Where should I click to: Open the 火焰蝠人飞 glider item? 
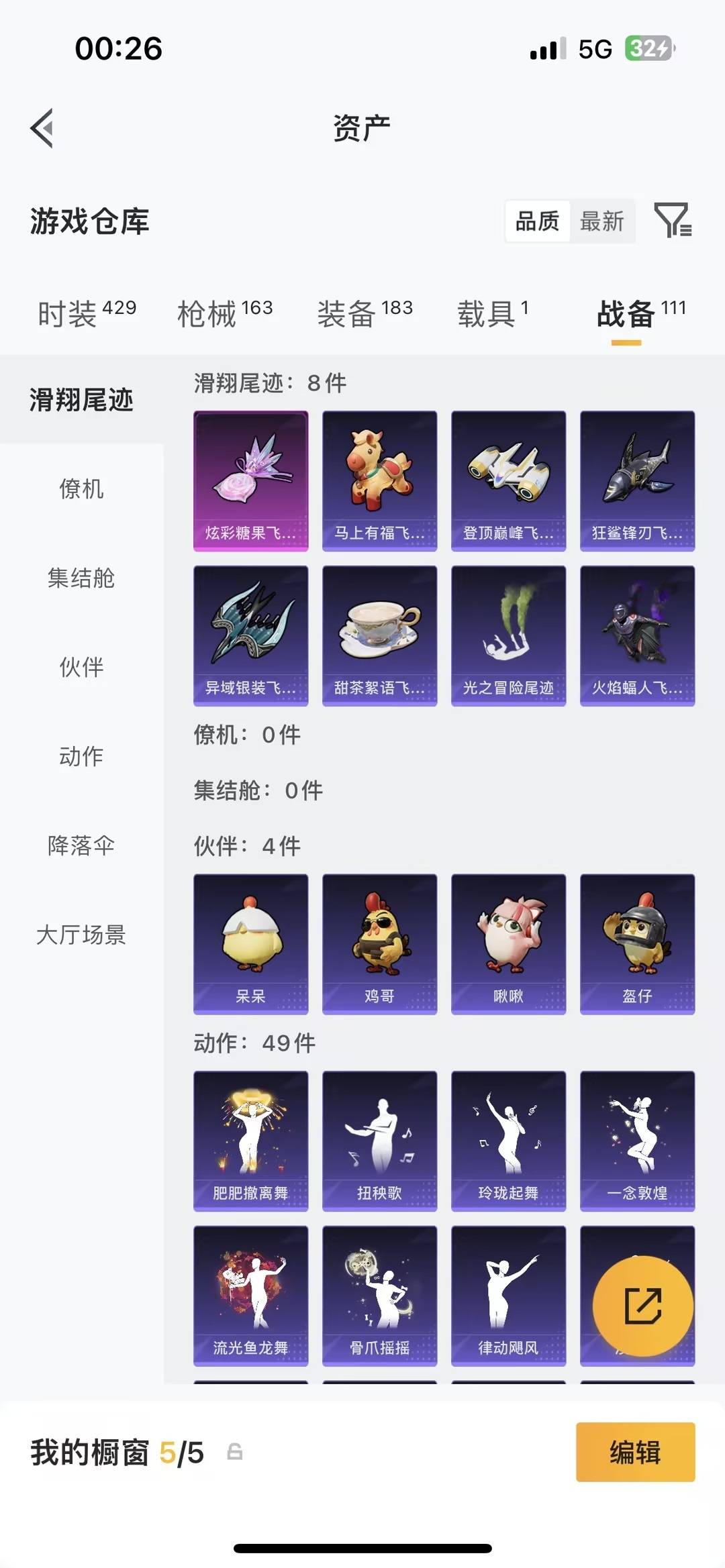coord(636,634)
